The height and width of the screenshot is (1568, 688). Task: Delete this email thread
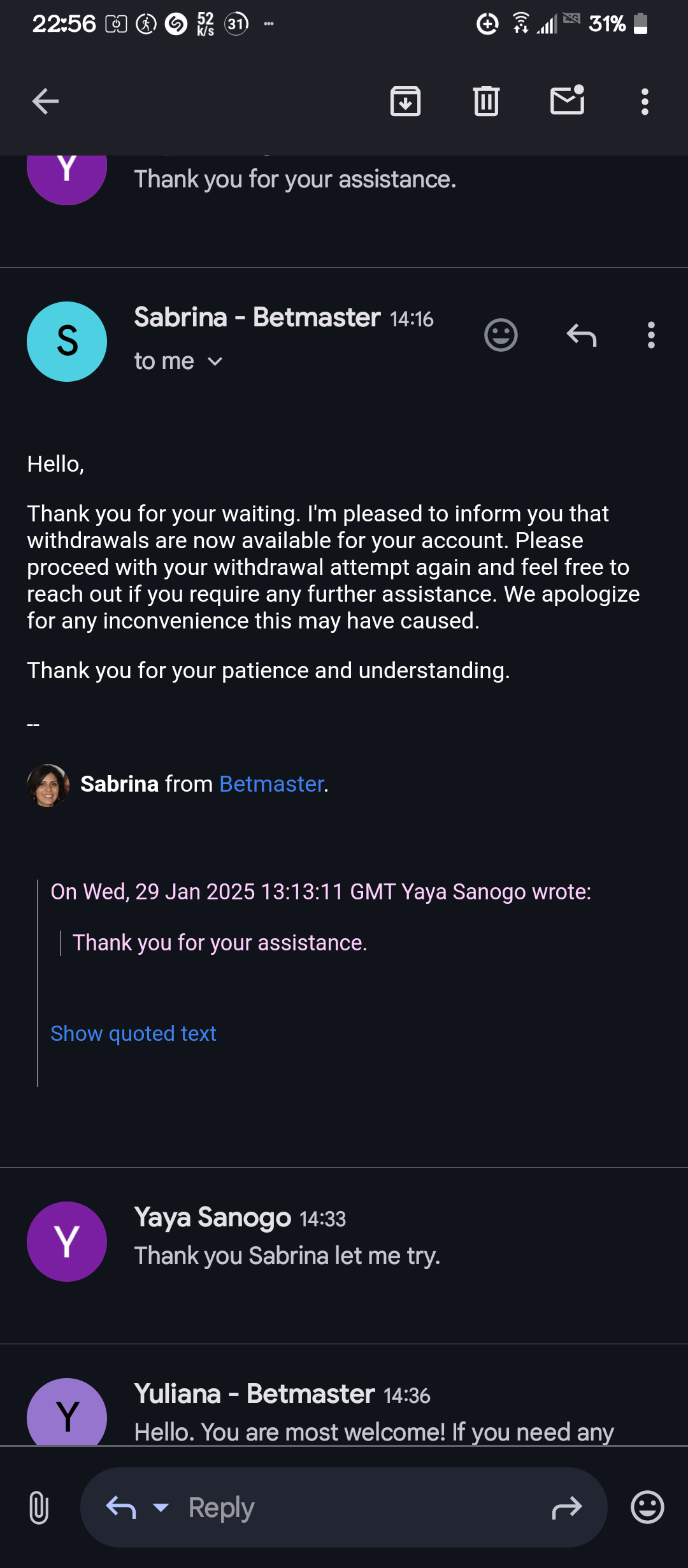click(486, 101)
